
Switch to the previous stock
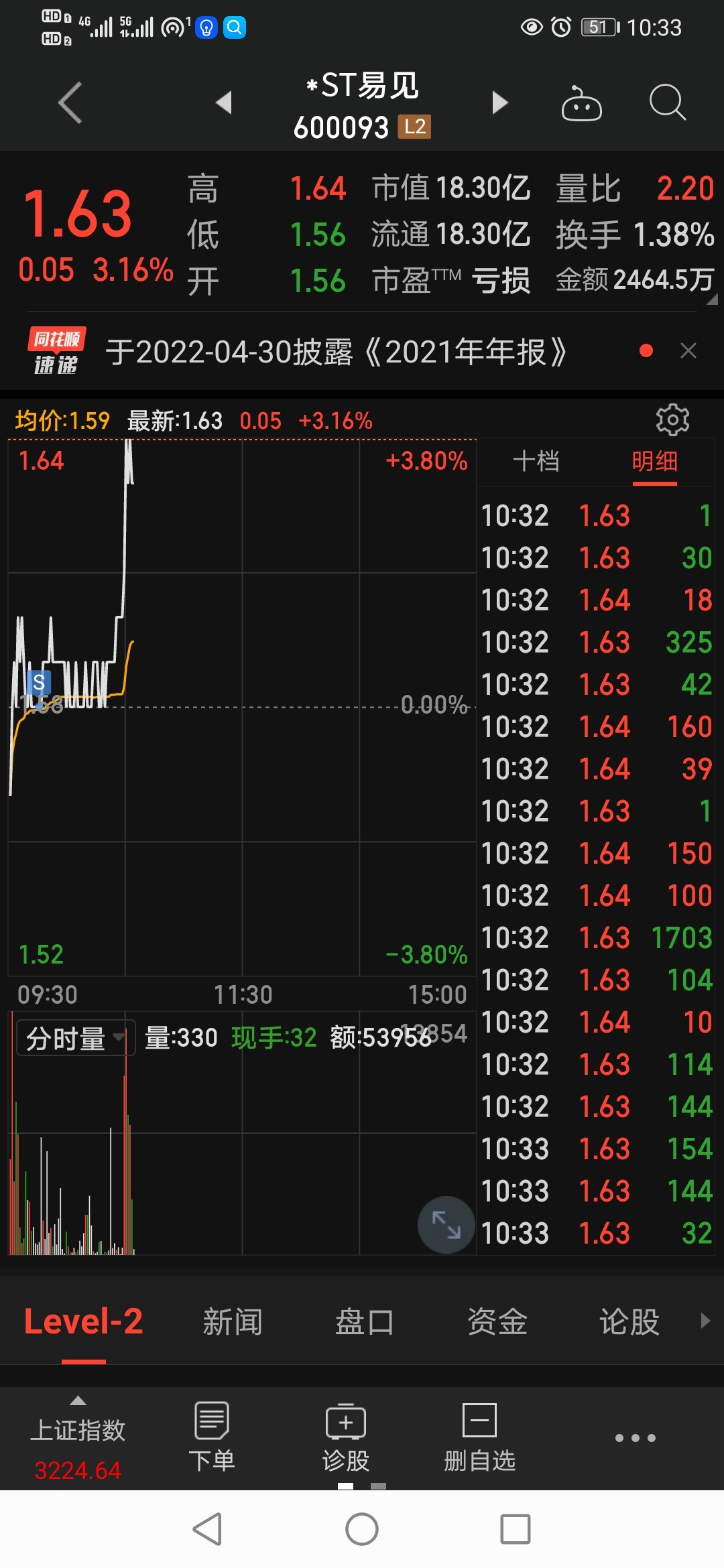(x=224, y=103)
